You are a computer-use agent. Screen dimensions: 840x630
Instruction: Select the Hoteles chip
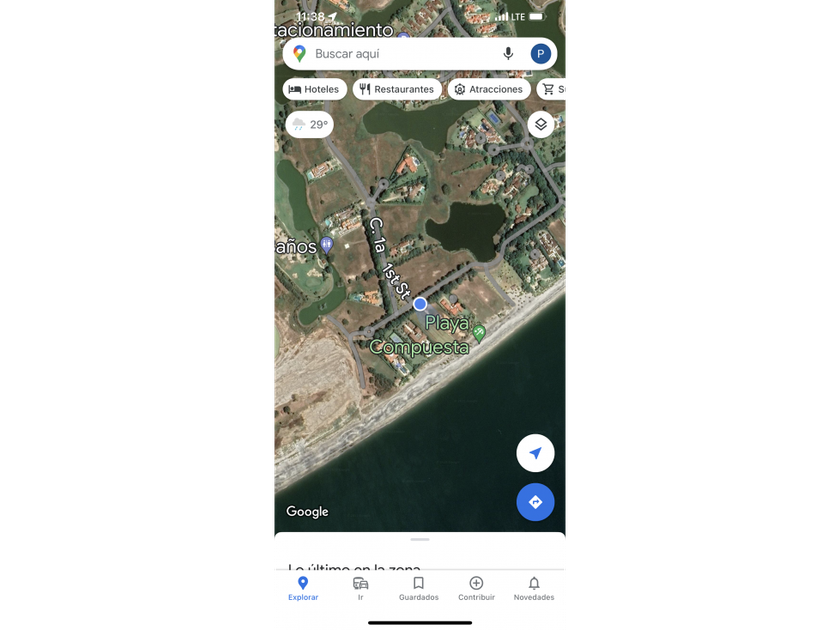point(314,89)
